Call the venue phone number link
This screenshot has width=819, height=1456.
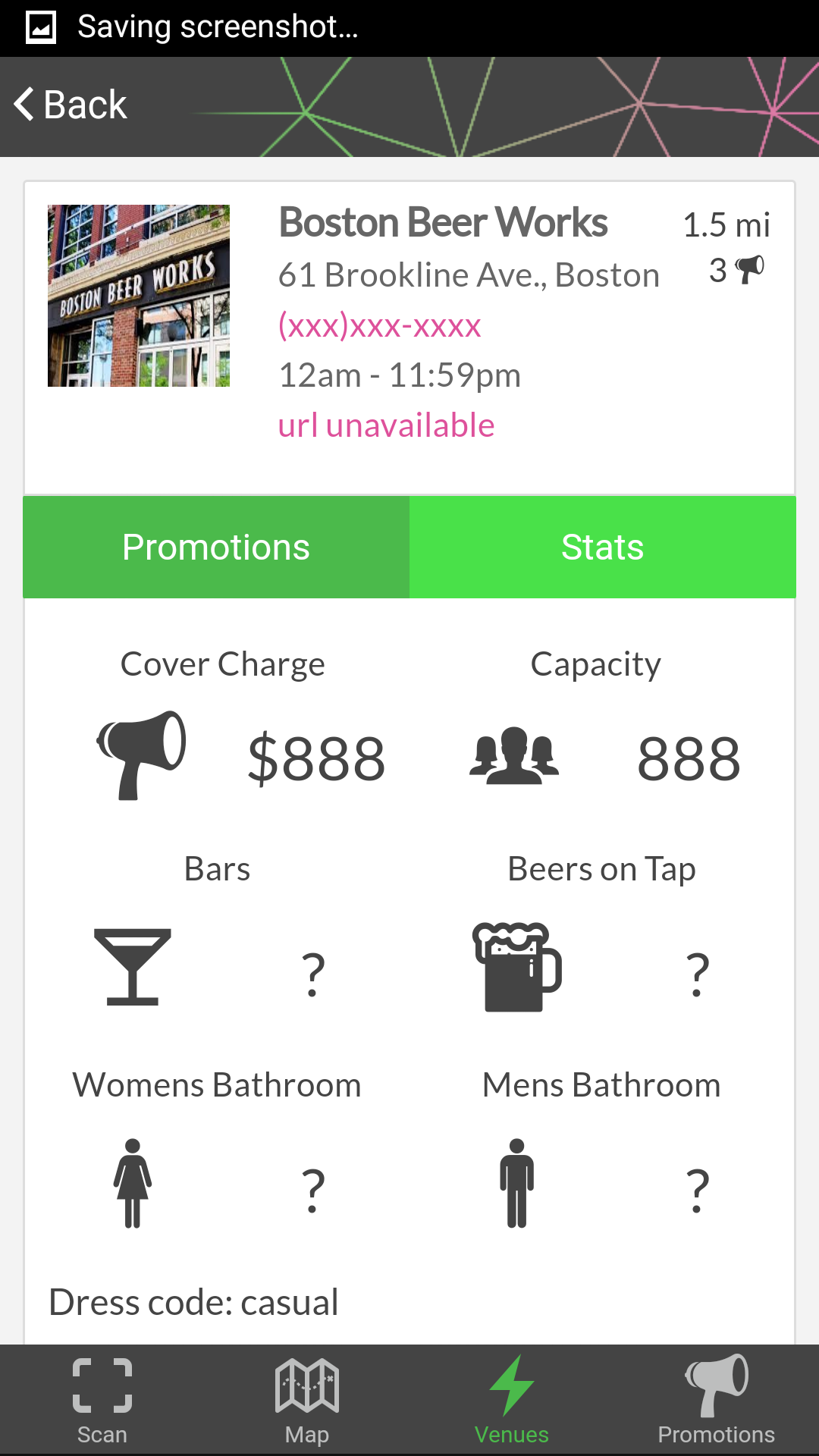point(379,325)
